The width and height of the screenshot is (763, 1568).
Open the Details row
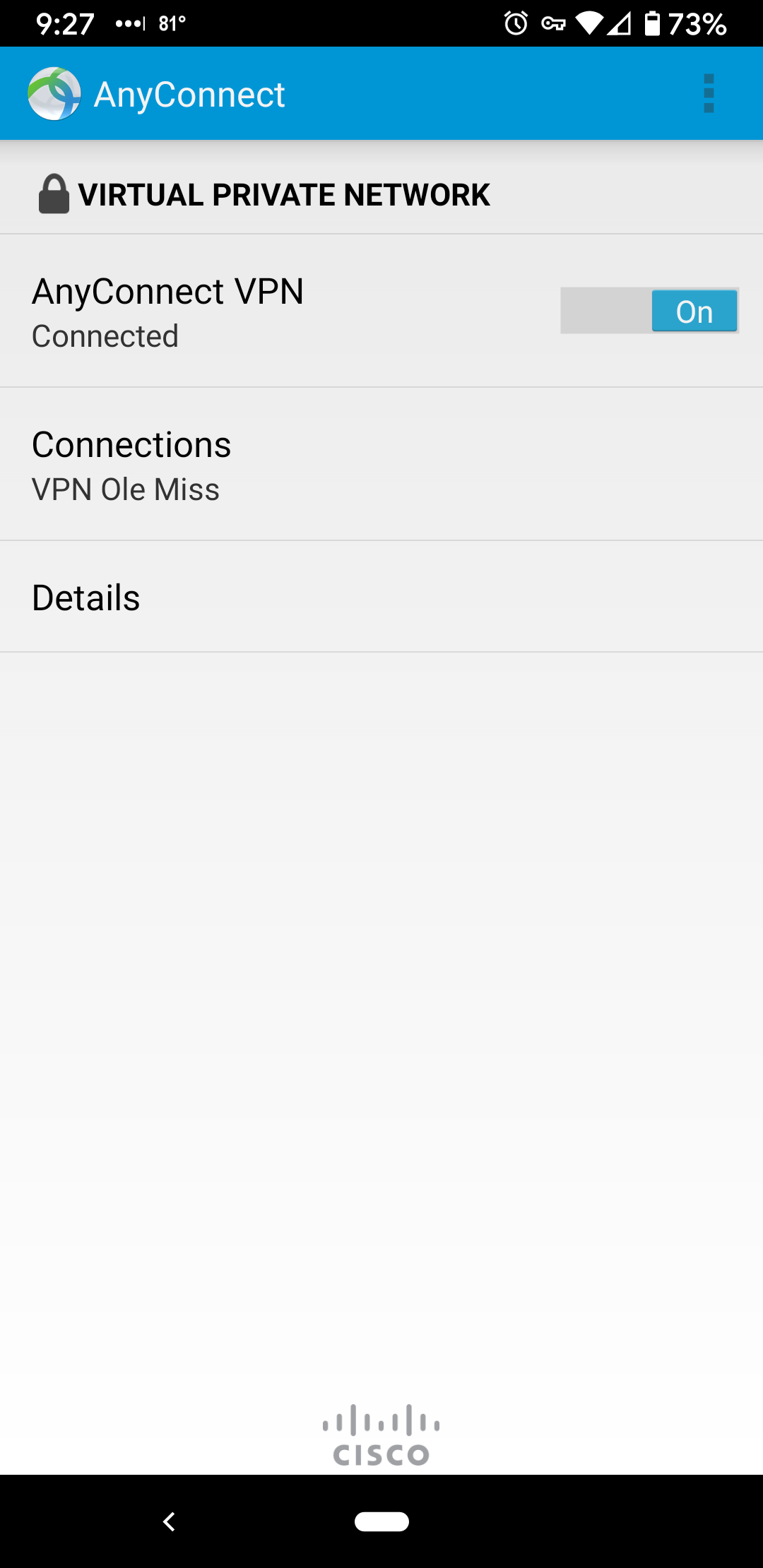coord(381,597)
